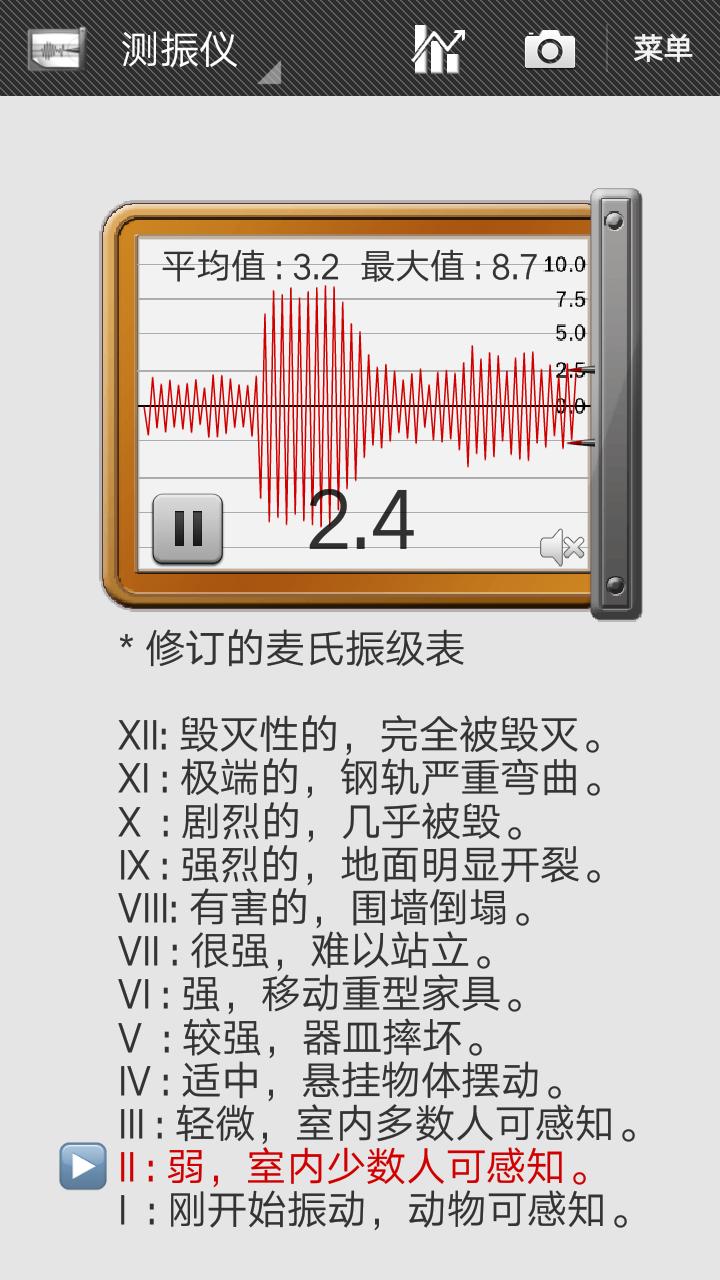Open the 菜单 menu
The width and height of the screenshot is (720, 1280).
pos(662,49)
